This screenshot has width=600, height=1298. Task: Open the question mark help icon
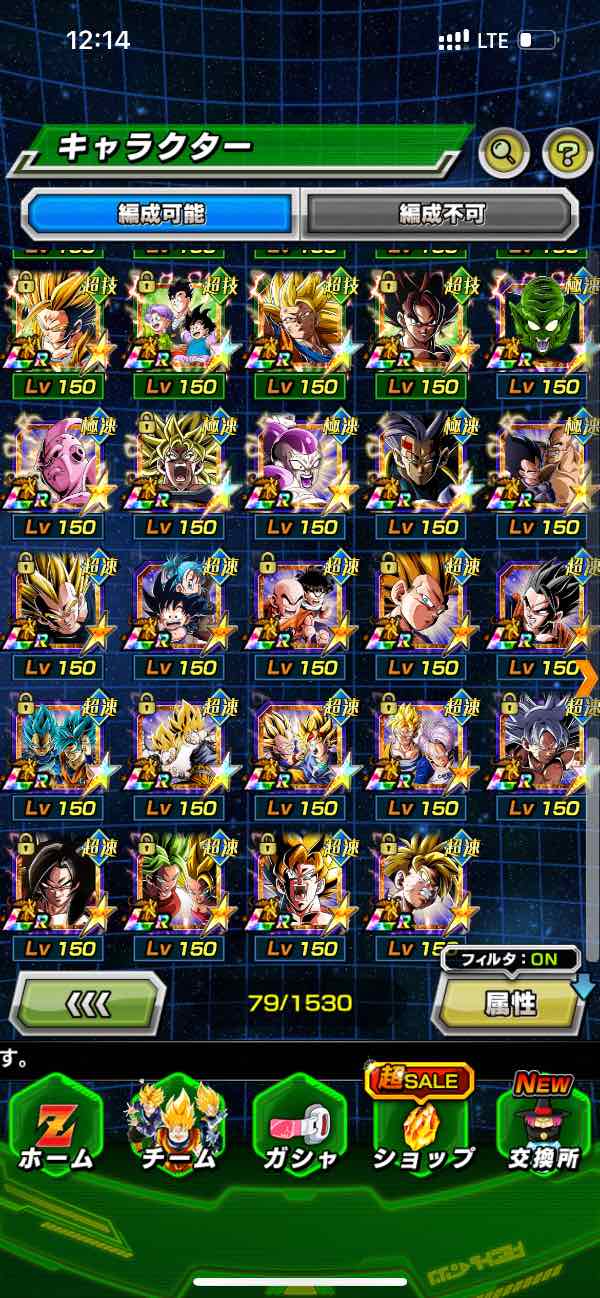coord(567,153)
